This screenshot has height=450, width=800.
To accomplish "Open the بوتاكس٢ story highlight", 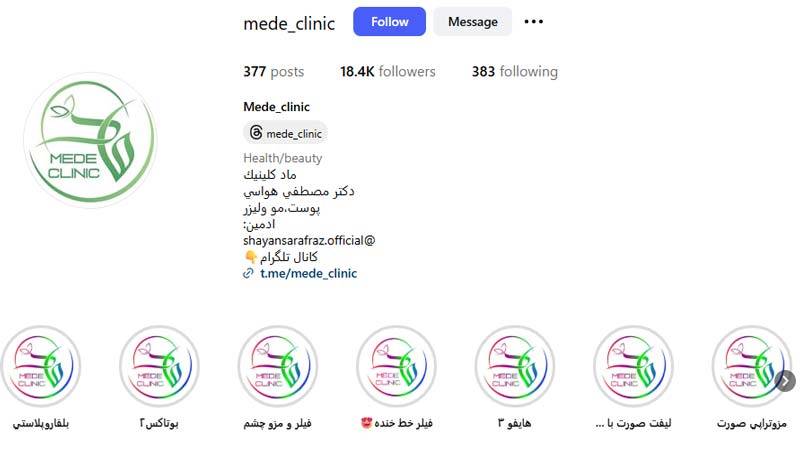I will click(159, 366).
